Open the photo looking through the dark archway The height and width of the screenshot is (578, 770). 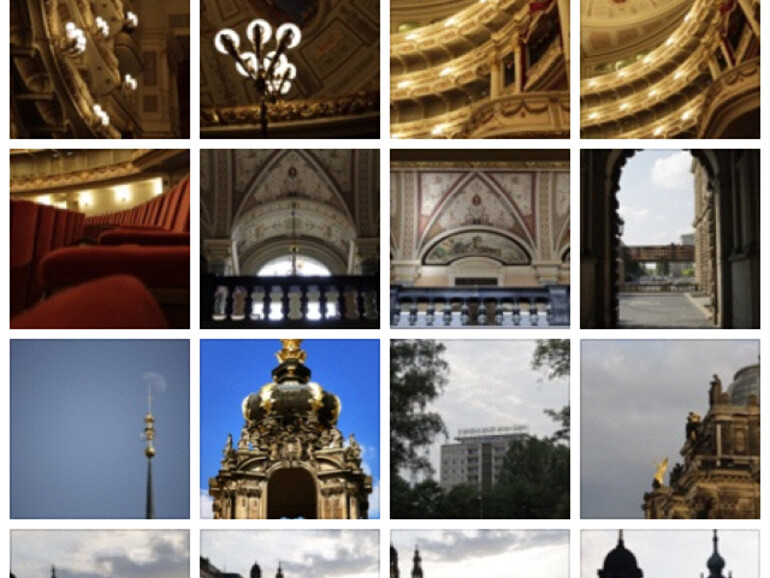[x=669, y=238]
